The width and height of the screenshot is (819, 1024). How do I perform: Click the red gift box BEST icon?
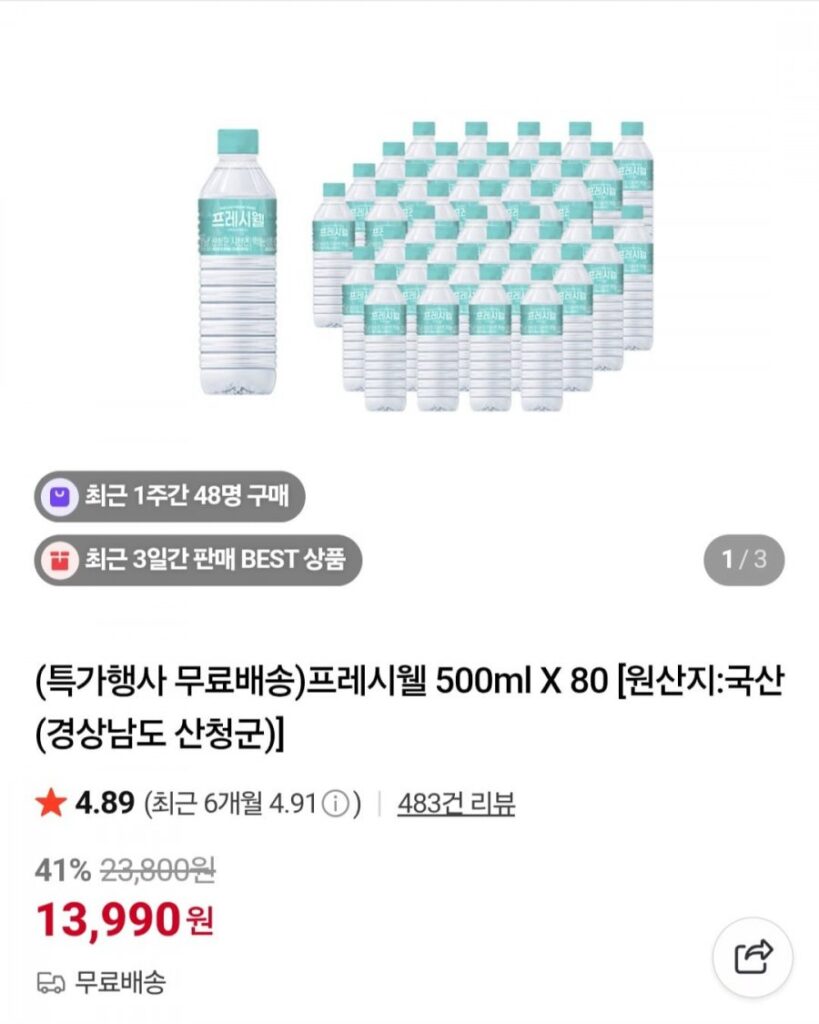pos(58,562)
